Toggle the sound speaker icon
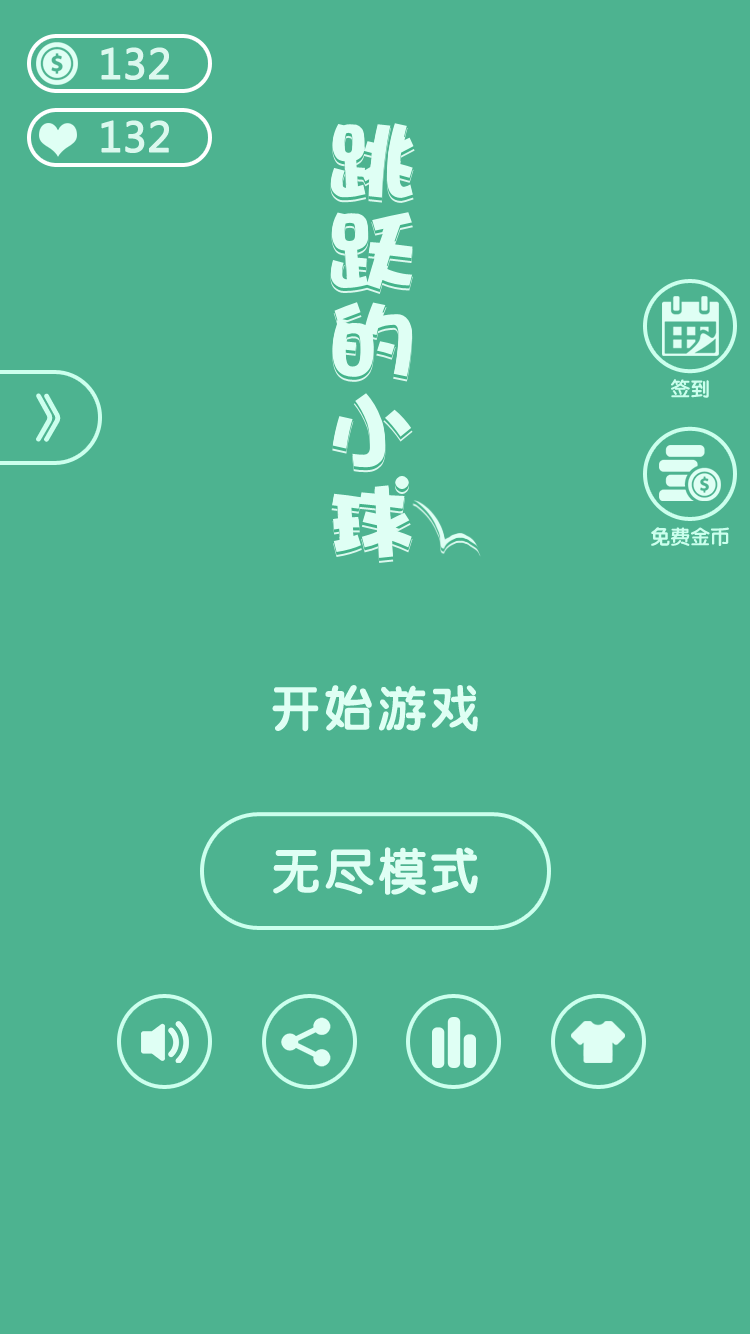 pos(164,1041)
